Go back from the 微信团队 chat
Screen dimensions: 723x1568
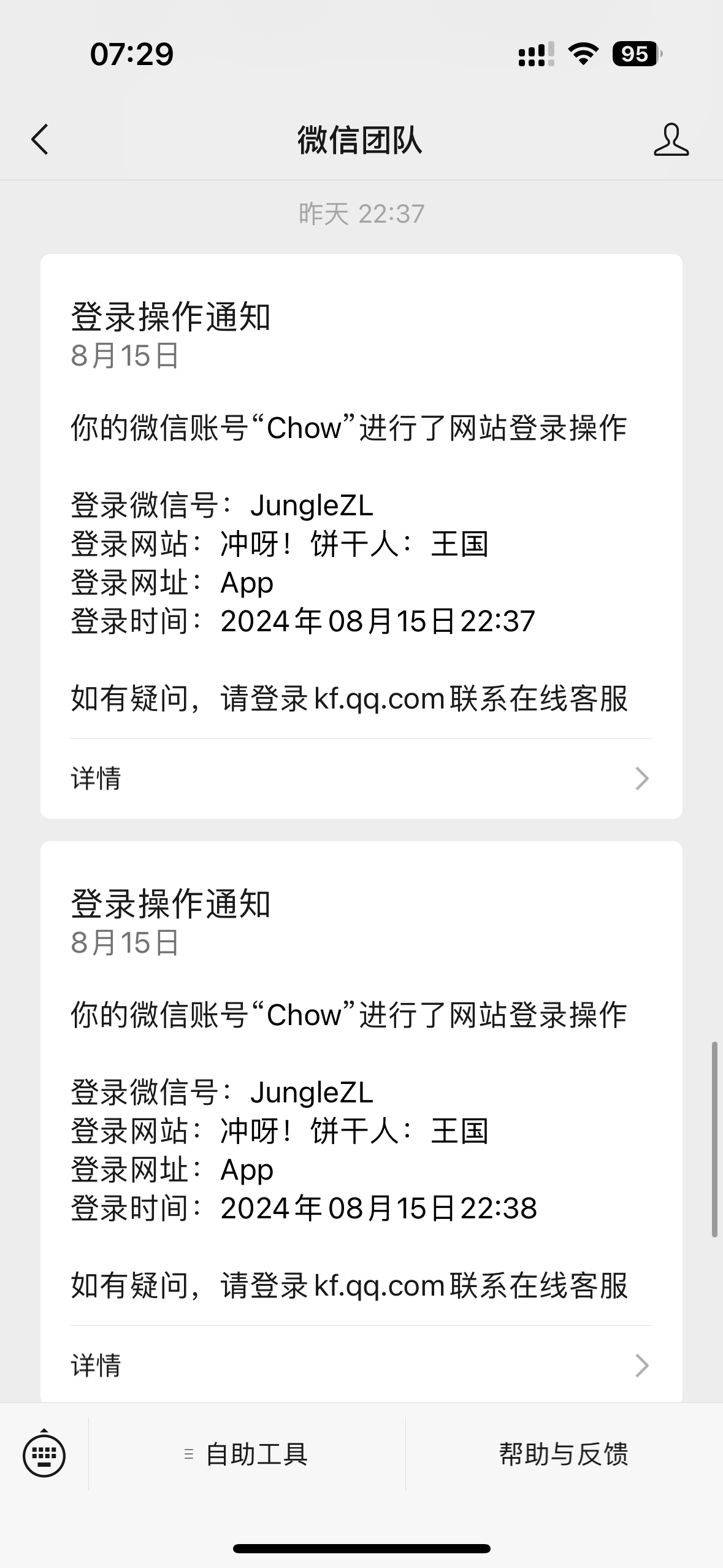[40, 139]
